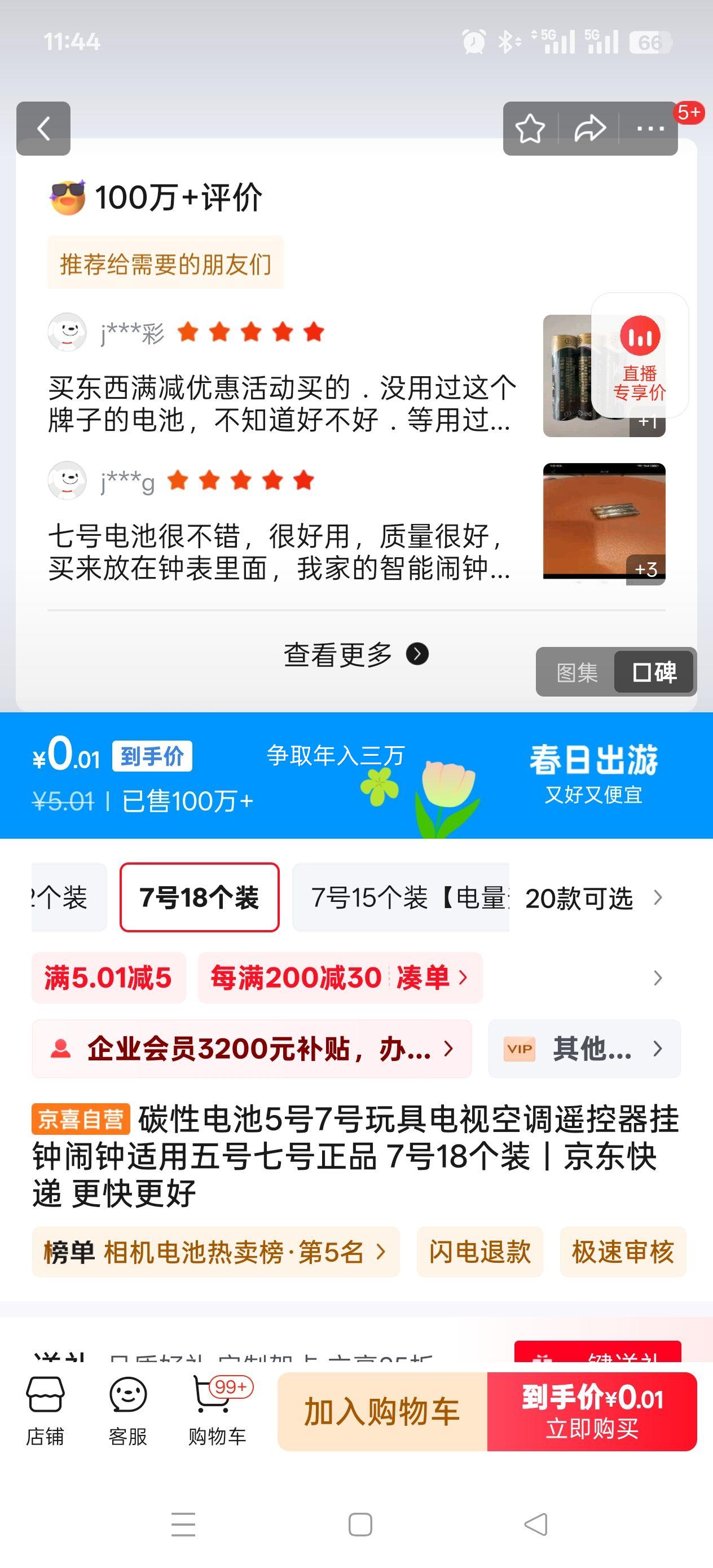Select the 口碑 tab
The image size is (713, 1568).
pos(654,673)
